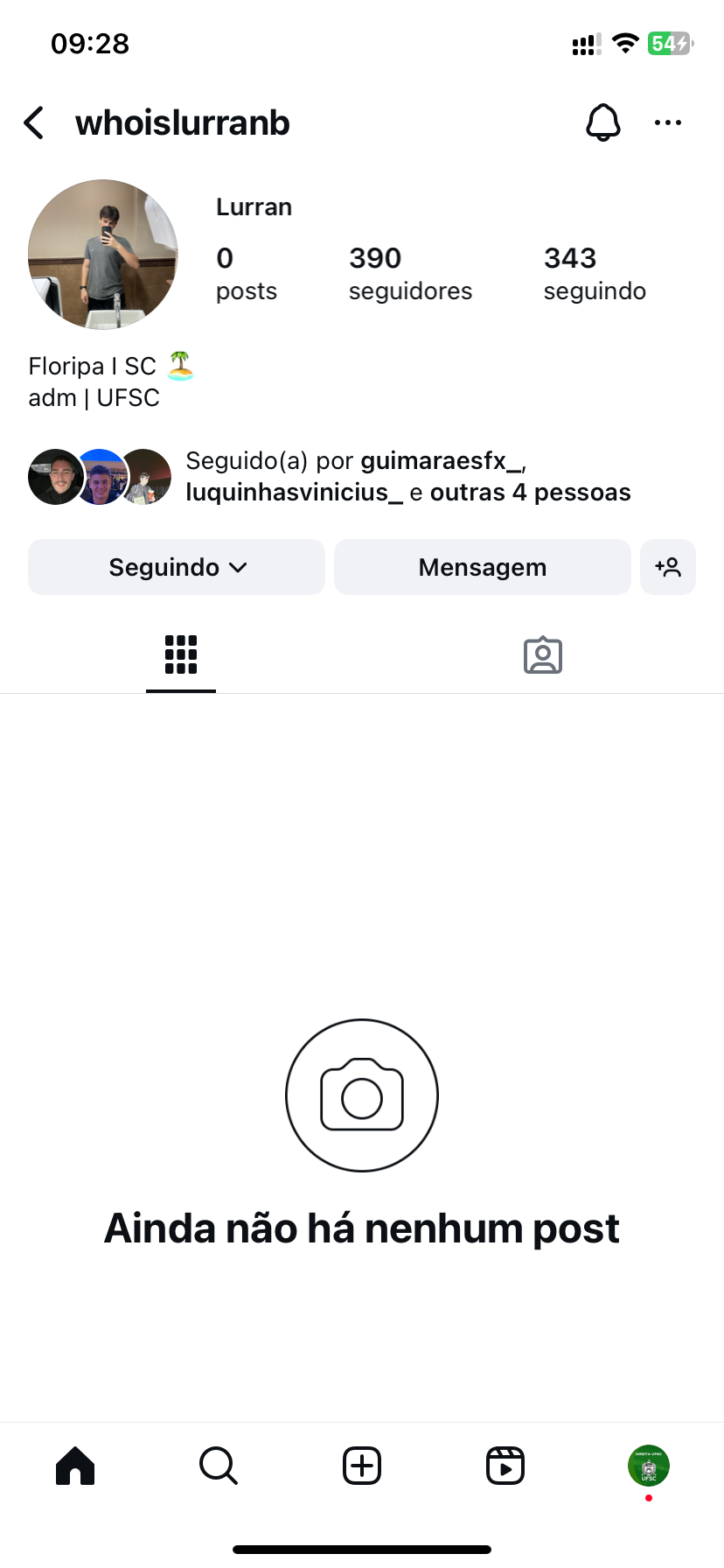Switch to the posts grid tab
Screen dimensions: 724x1568
tap(181, 654)
